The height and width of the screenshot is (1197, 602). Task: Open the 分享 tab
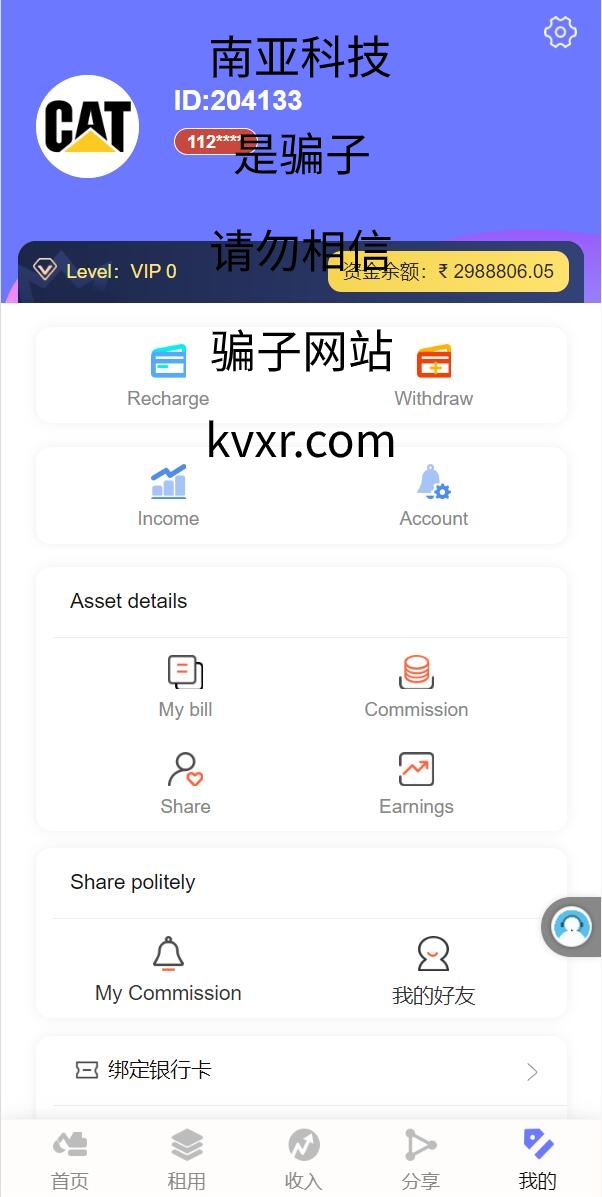(420, 1160)
